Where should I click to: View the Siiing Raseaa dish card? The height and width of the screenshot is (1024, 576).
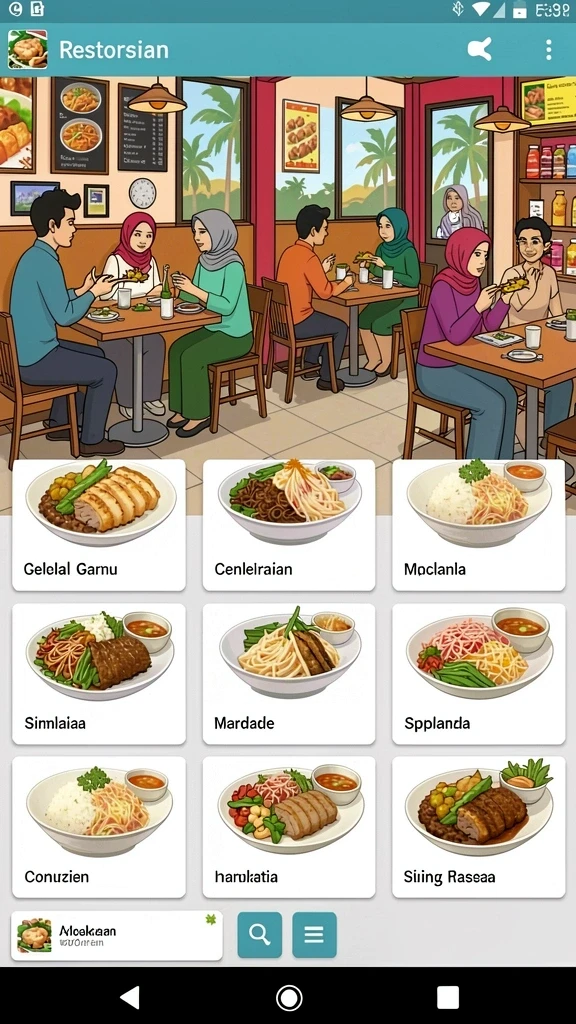479,827
